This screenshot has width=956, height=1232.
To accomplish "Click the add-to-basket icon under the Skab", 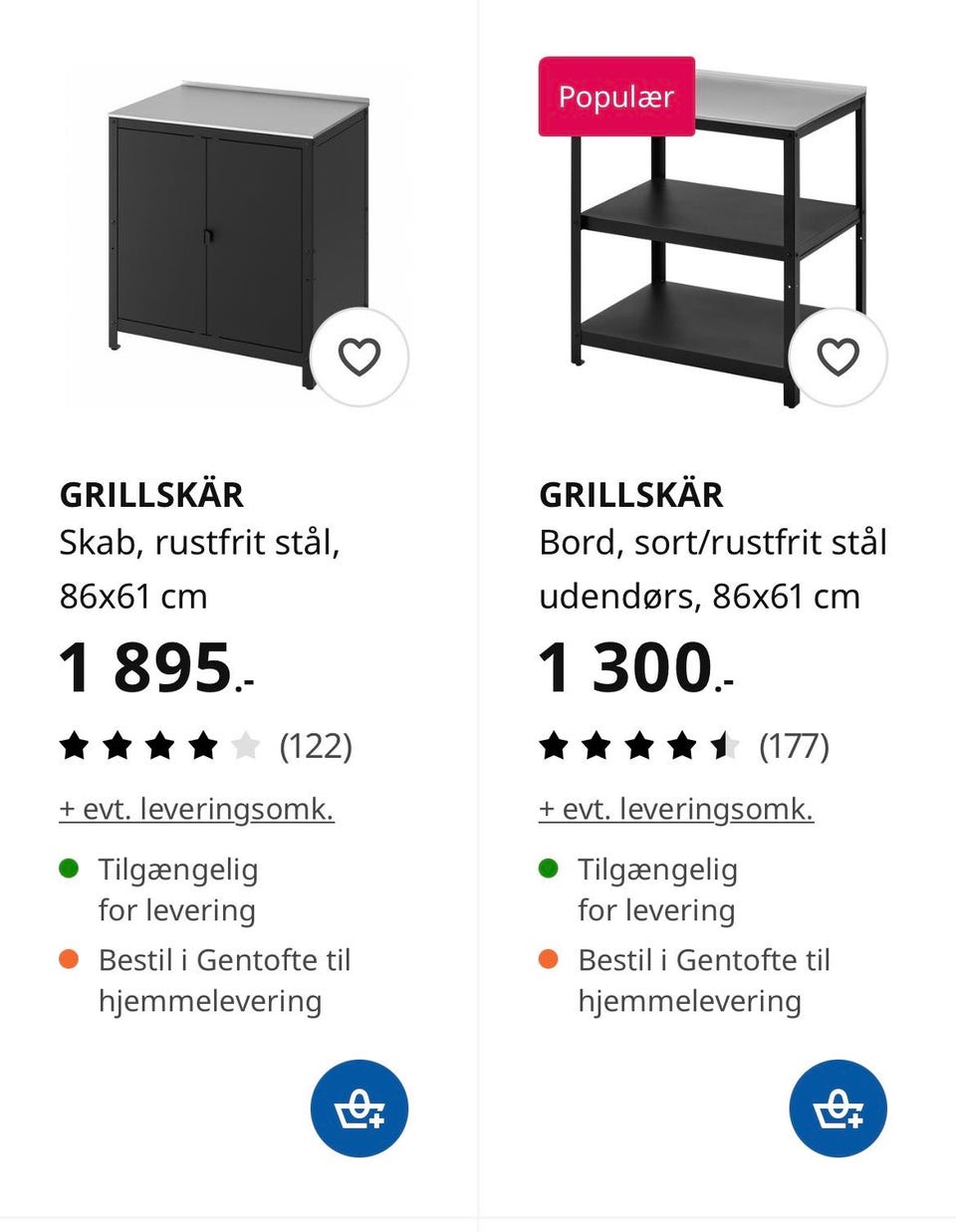I will click(358, 1109).
